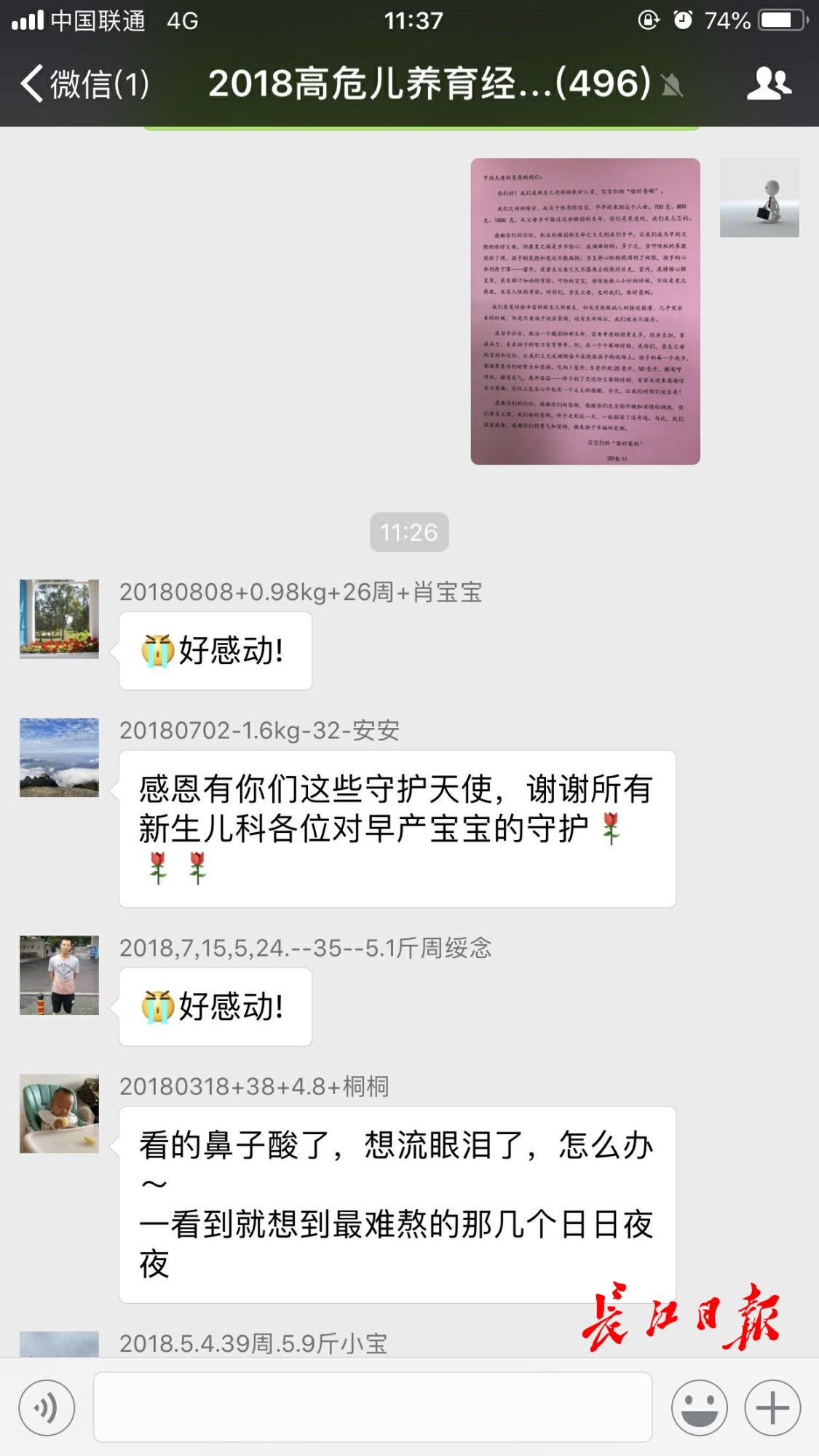The width and height of the screenshot is (819, 1456).
Task: Open the group members info icon
Action: click(769, 84)
